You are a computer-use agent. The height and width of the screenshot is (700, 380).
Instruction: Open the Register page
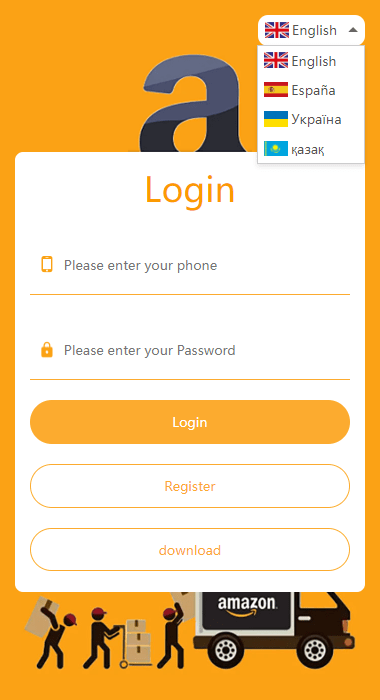coord(190,486)
